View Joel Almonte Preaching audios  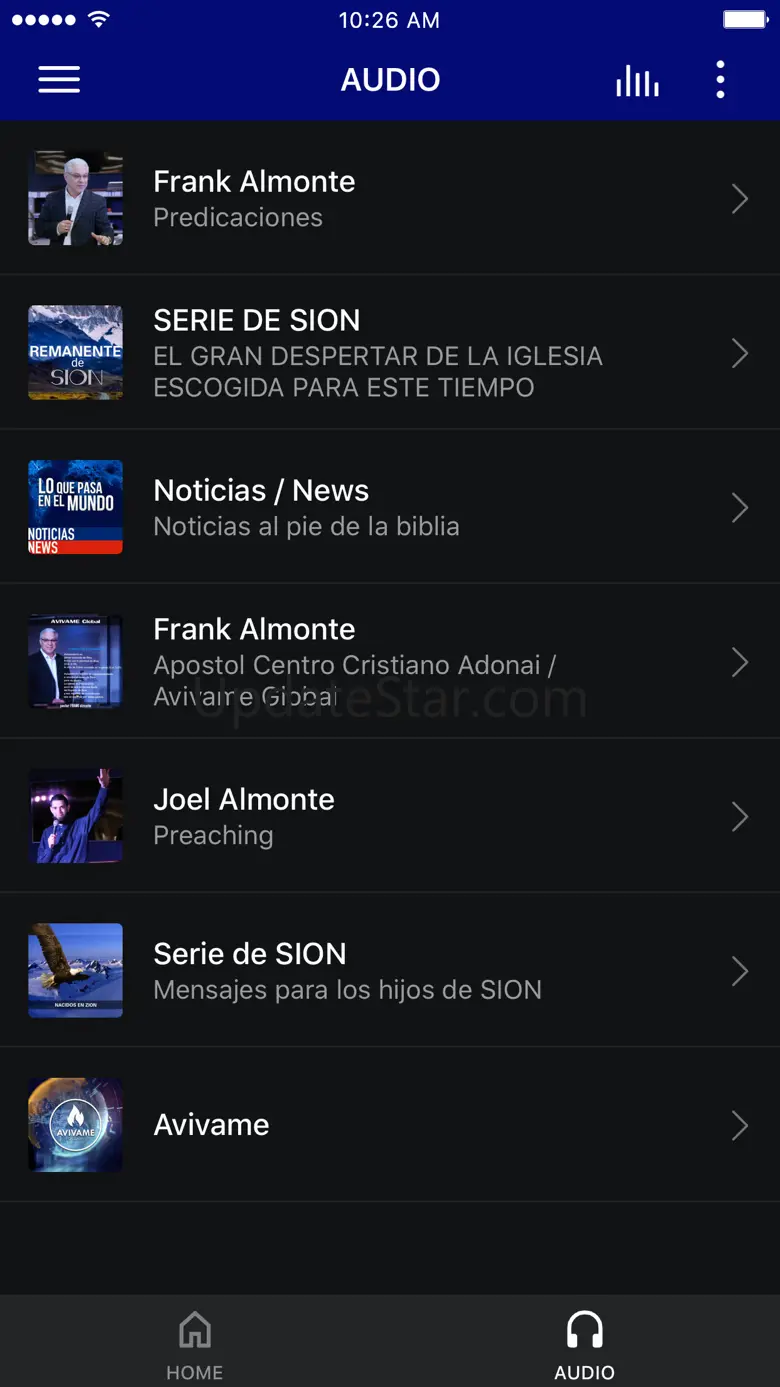pos(389,816)
